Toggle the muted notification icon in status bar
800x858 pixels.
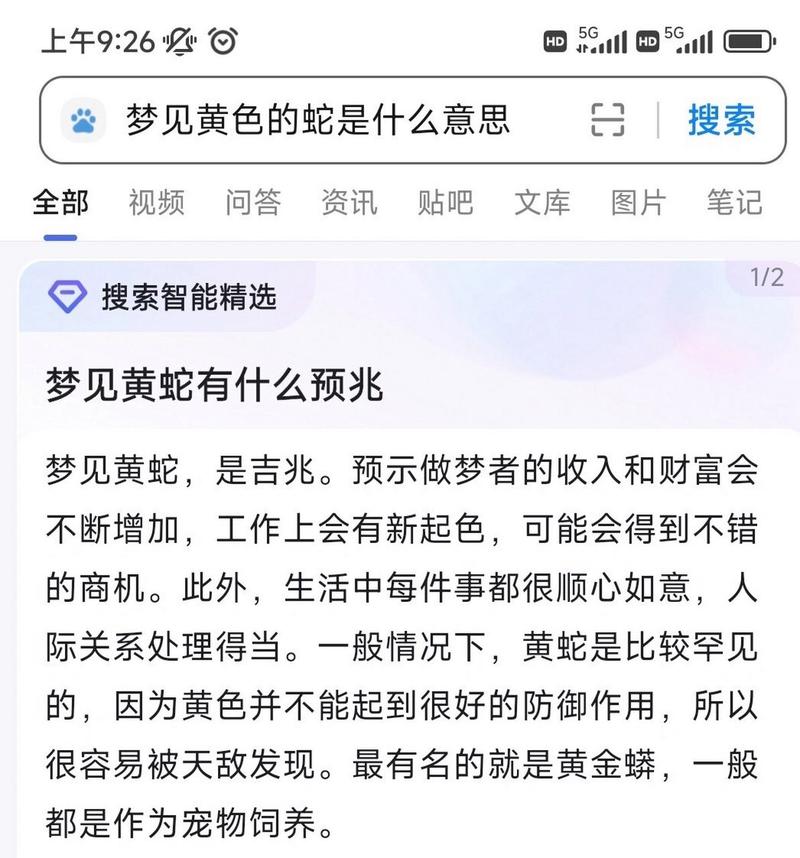[178, 42]
